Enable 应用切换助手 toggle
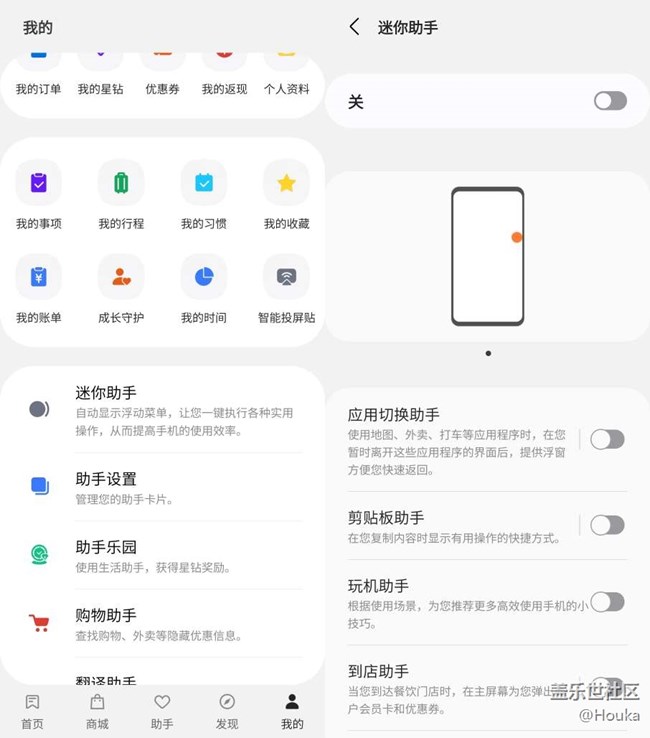Viewport: 650px width, 738px height. coord(607,439)
